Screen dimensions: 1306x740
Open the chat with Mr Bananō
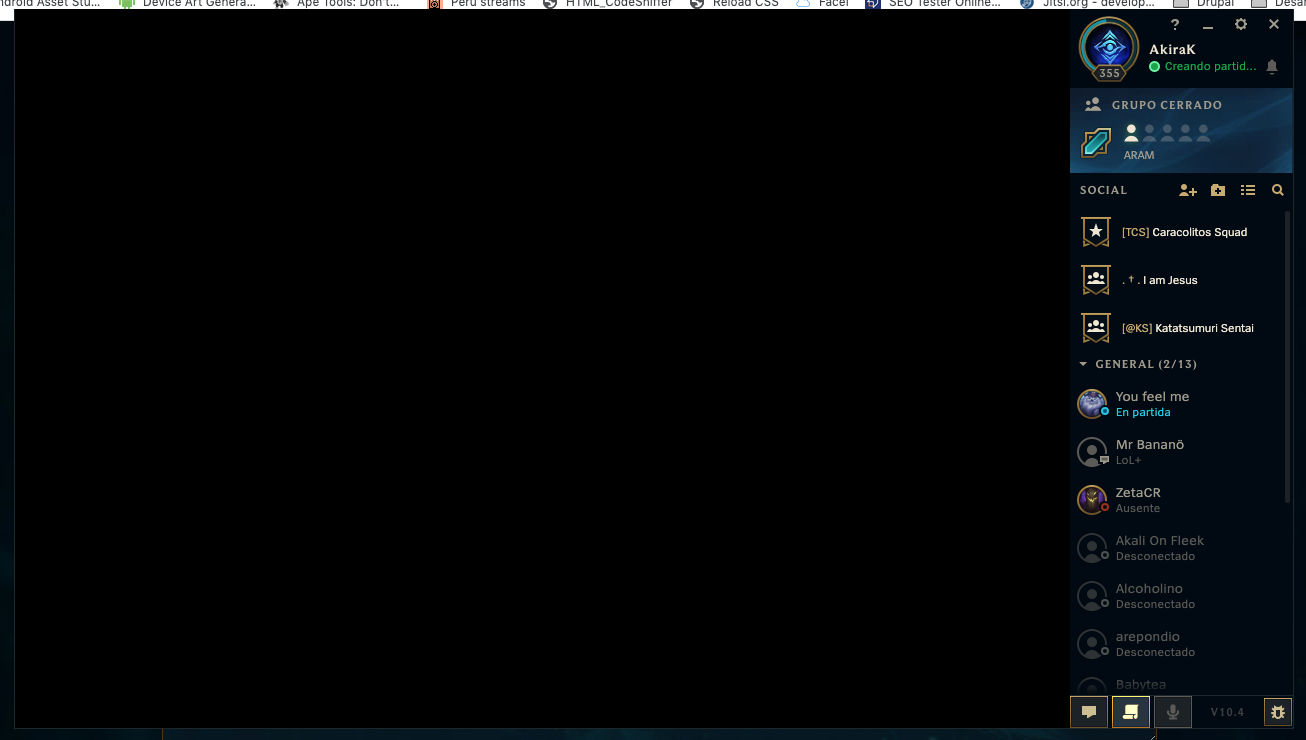[1150, 452]
